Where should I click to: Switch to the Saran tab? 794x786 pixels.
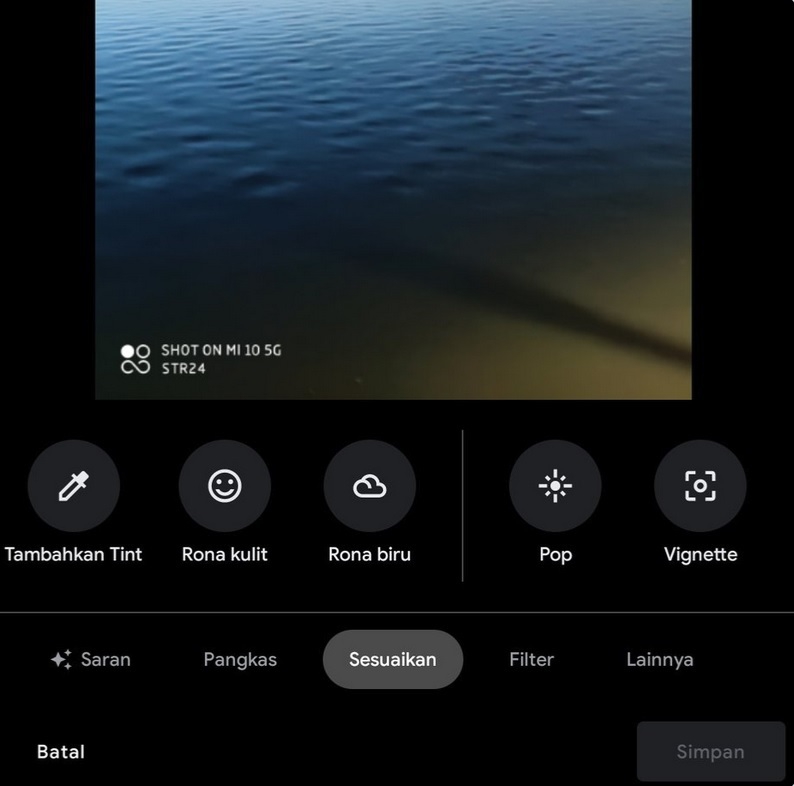point(91,660)
